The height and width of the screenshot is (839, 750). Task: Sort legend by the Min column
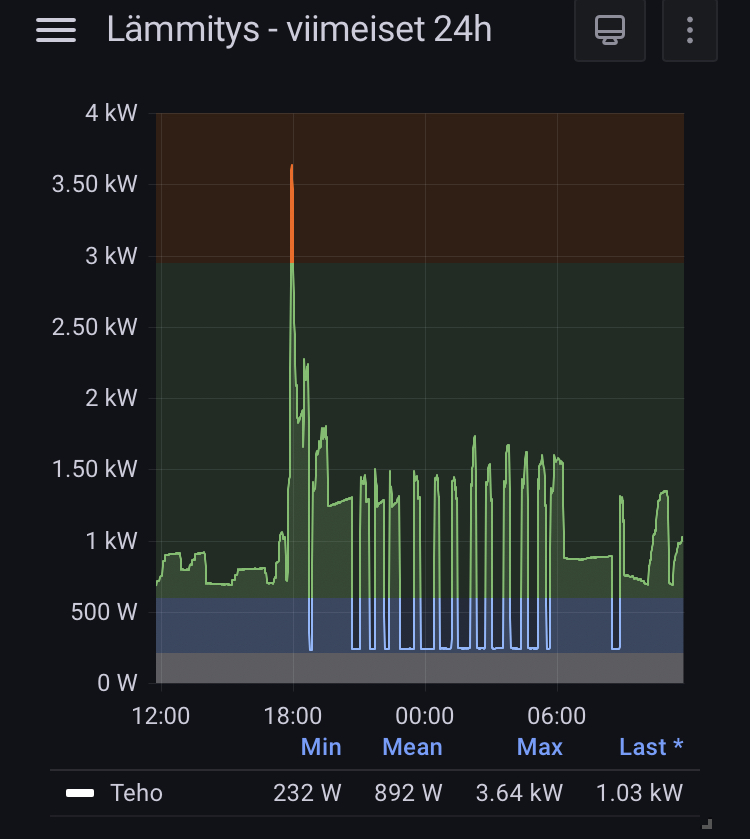tap(321, 747)
